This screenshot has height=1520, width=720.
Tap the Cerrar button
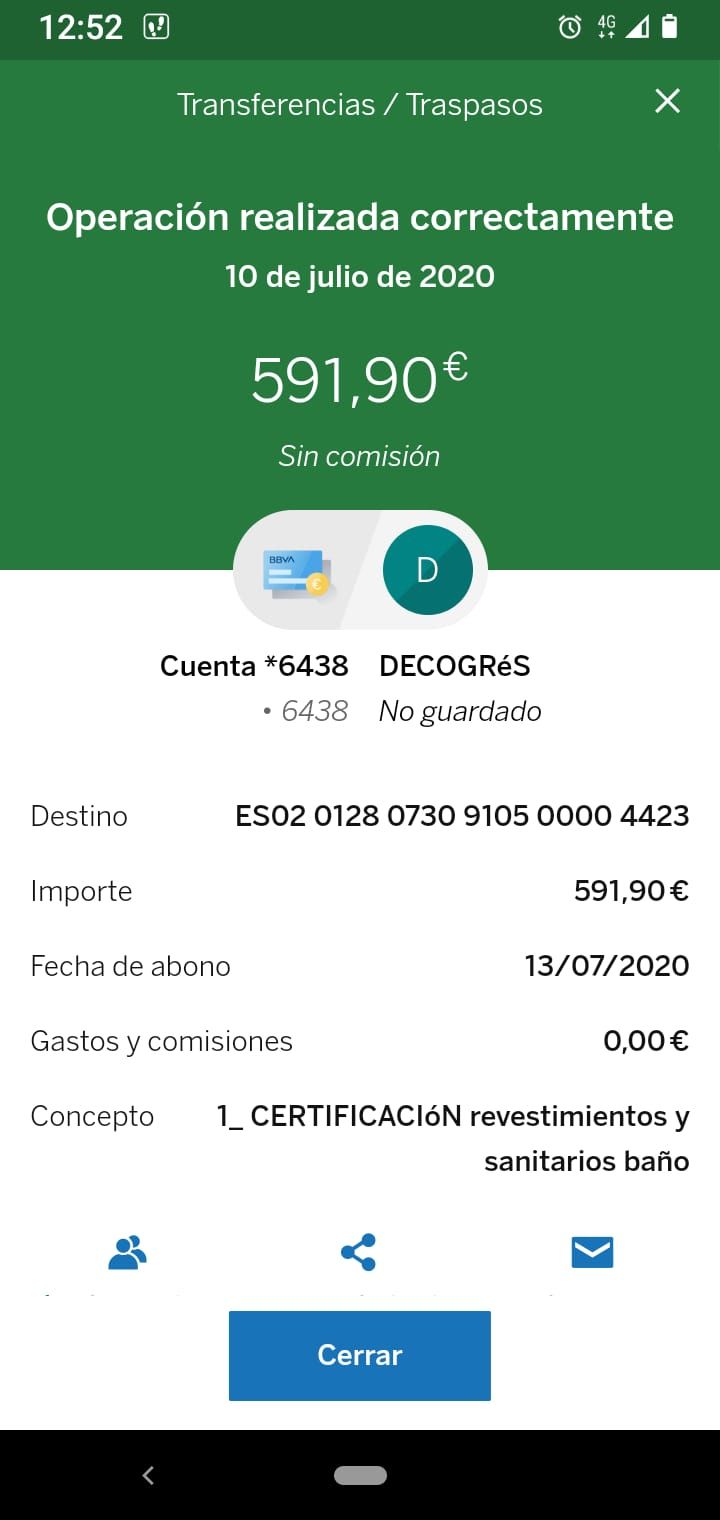pyautogui.click(x=359, y=1355)
